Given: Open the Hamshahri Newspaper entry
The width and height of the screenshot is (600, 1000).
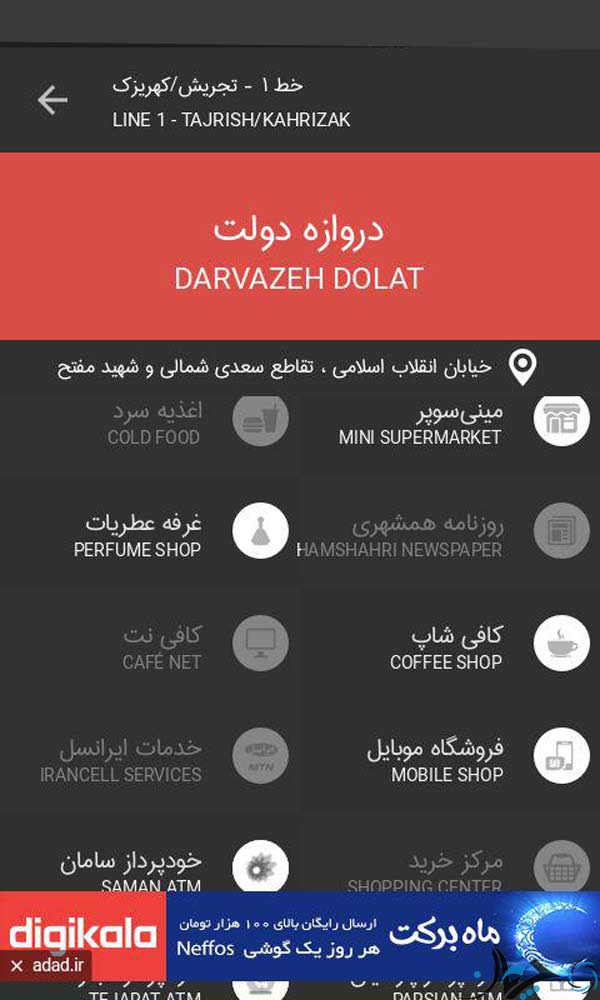Looking at the screenshot, I should (x=450, y=533).
